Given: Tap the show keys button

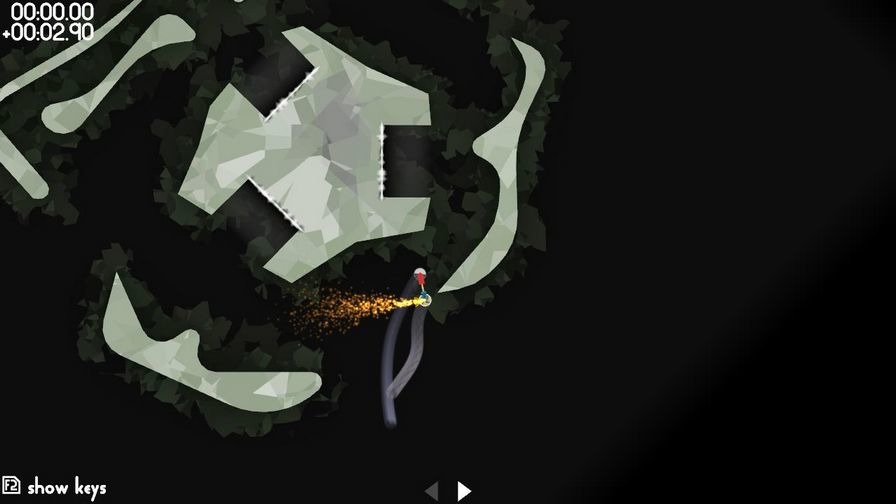Looking at the screenshot, I should [x=55, y=487].
